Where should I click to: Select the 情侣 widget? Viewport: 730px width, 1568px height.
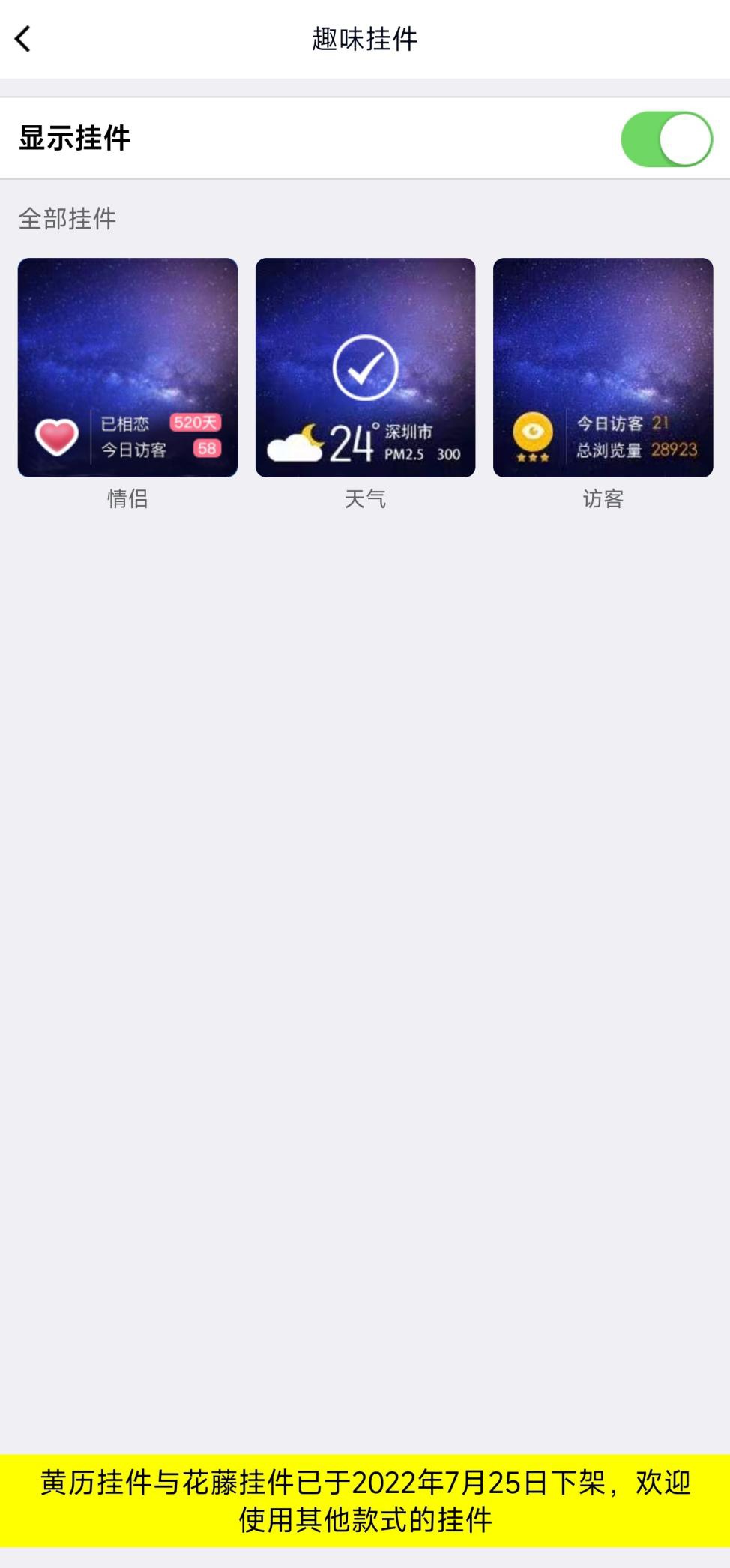127,368
